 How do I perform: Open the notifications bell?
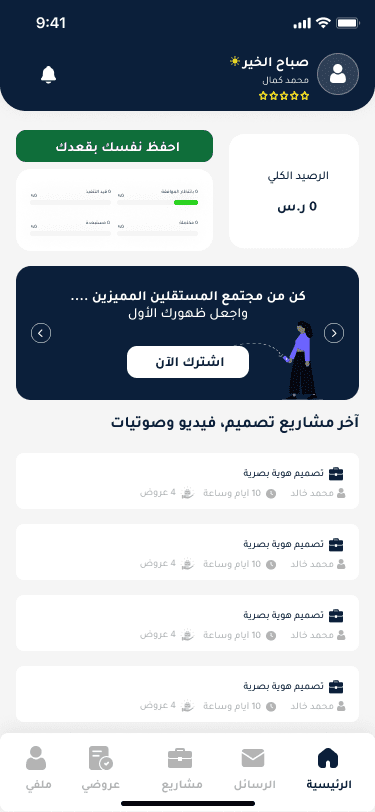[49, 75]
